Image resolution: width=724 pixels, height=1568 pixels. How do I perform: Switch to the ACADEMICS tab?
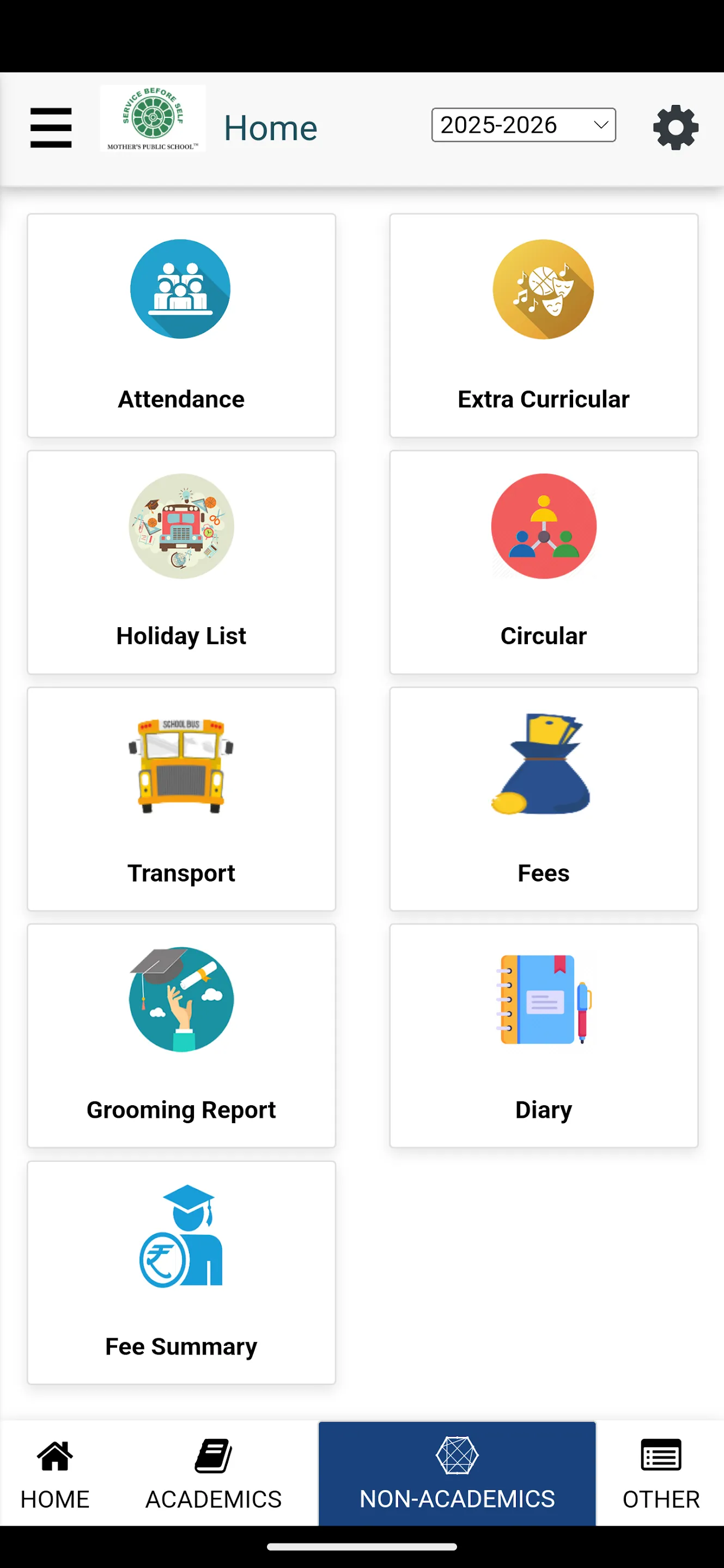click(214, 1474)
